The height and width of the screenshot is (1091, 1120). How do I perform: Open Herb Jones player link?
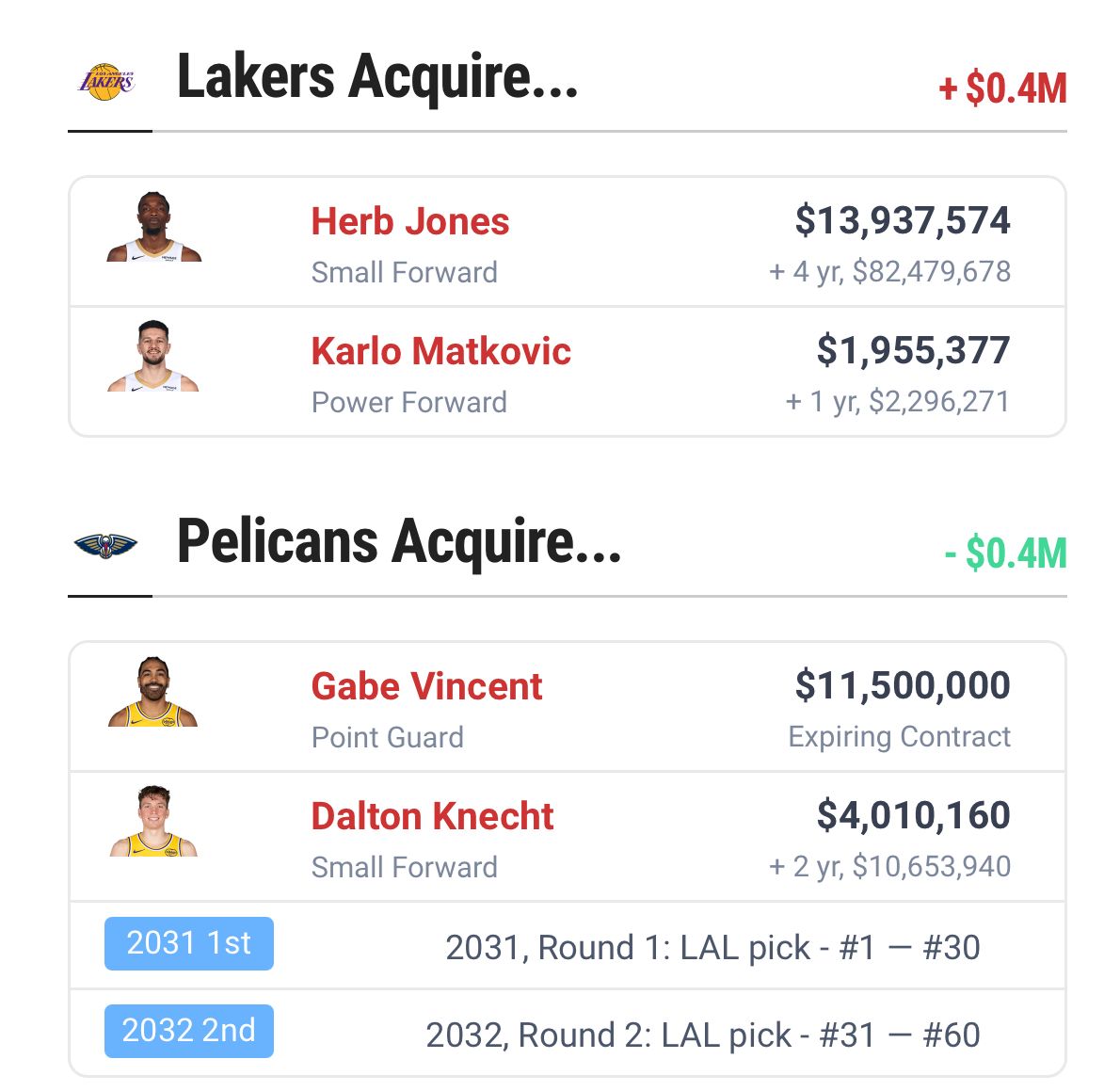[x=410, y=221]
